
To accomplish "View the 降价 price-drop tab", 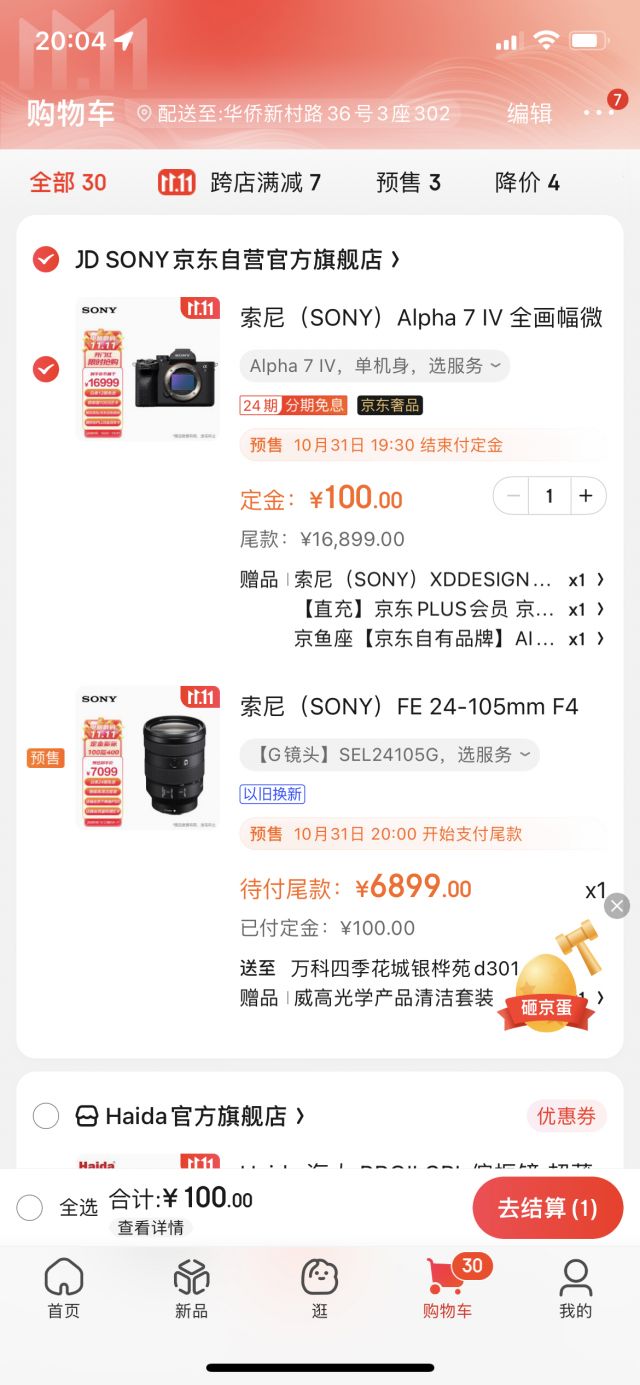I will tap(527, 182).
